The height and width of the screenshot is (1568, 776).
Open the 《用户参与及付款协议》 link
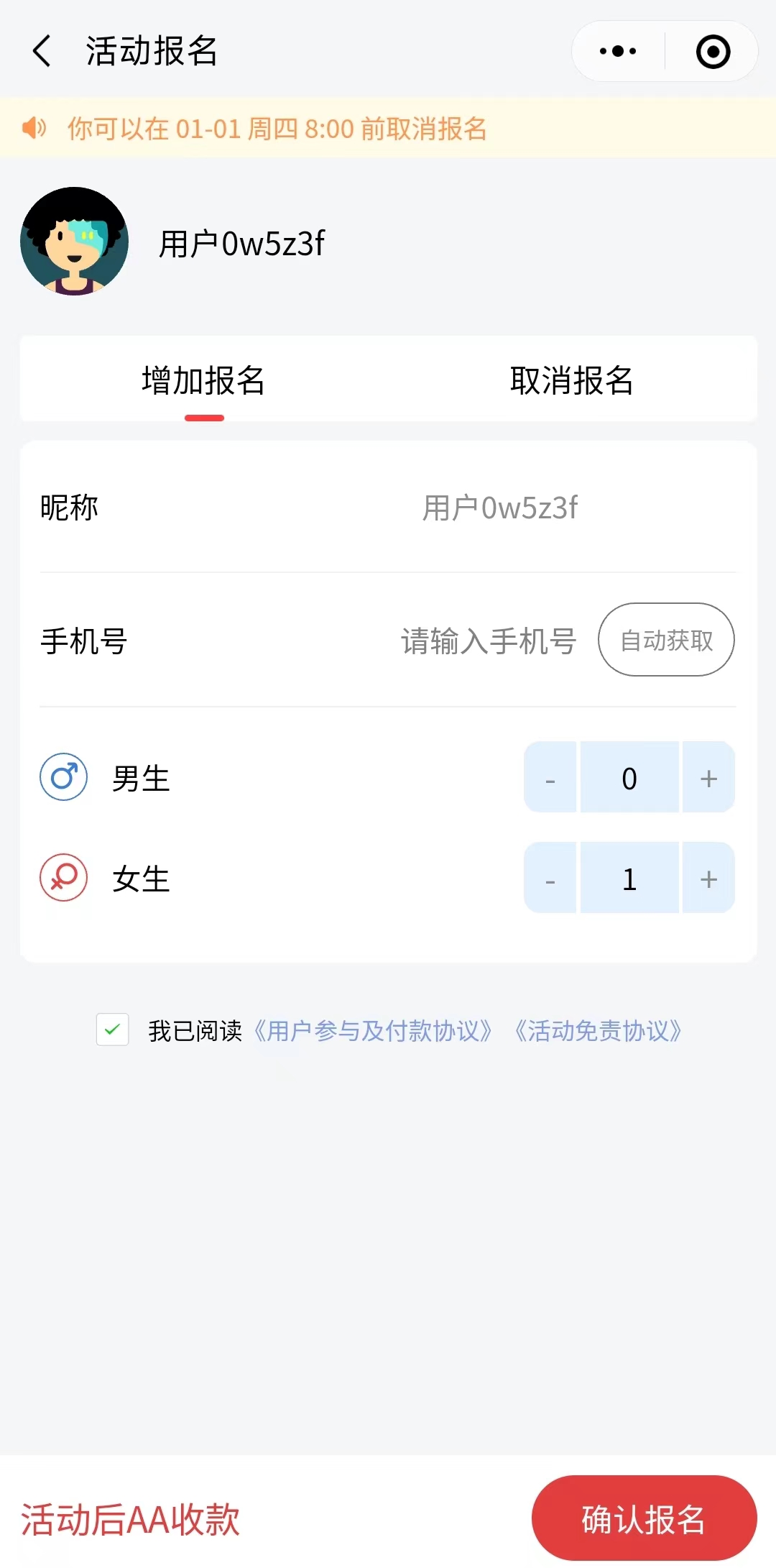click(x=373, y=1031)
